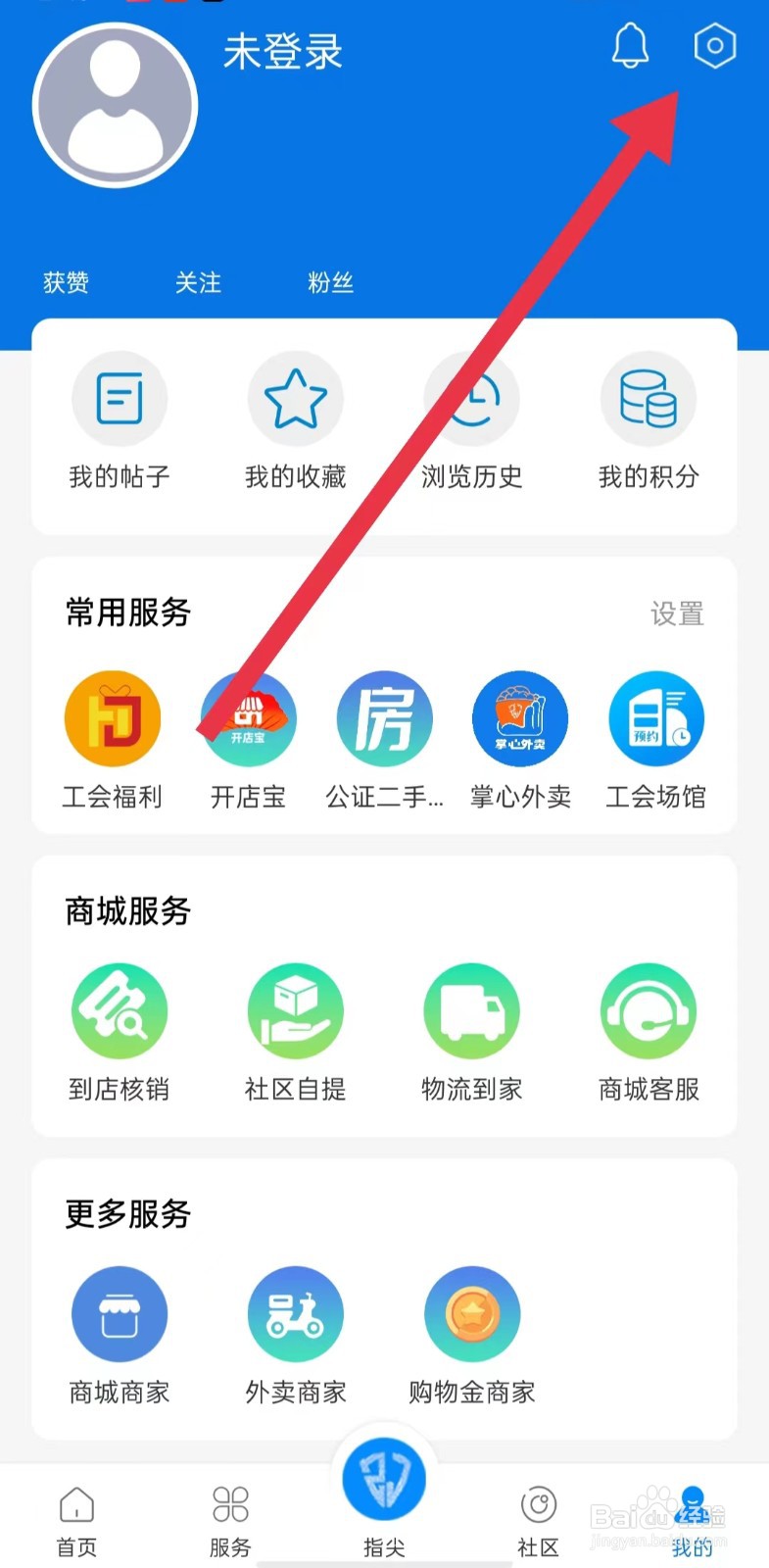
Task: Open the 工会场馆 booking icon
Action: coord(656,717)
